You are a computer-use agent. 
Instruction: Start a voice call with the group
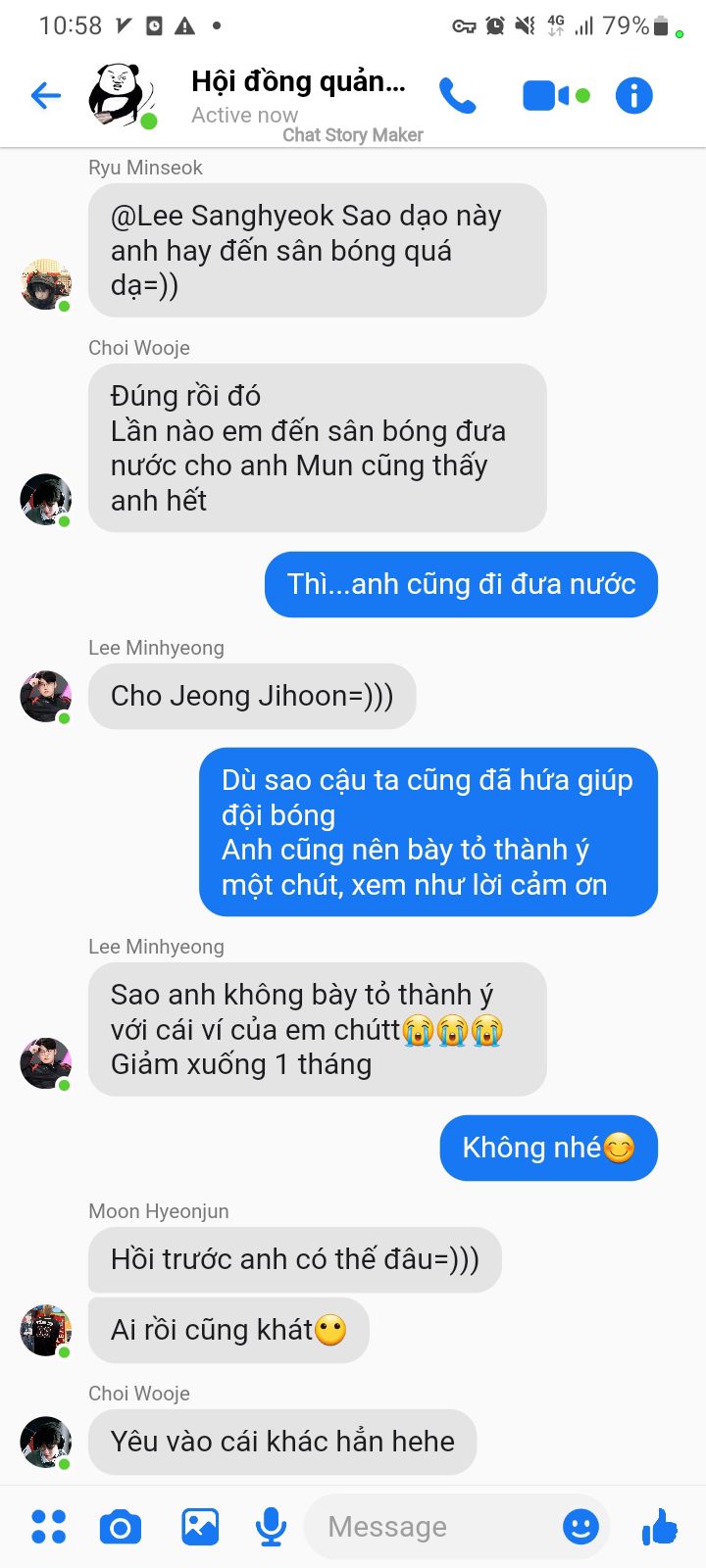(x=457, y=95)
